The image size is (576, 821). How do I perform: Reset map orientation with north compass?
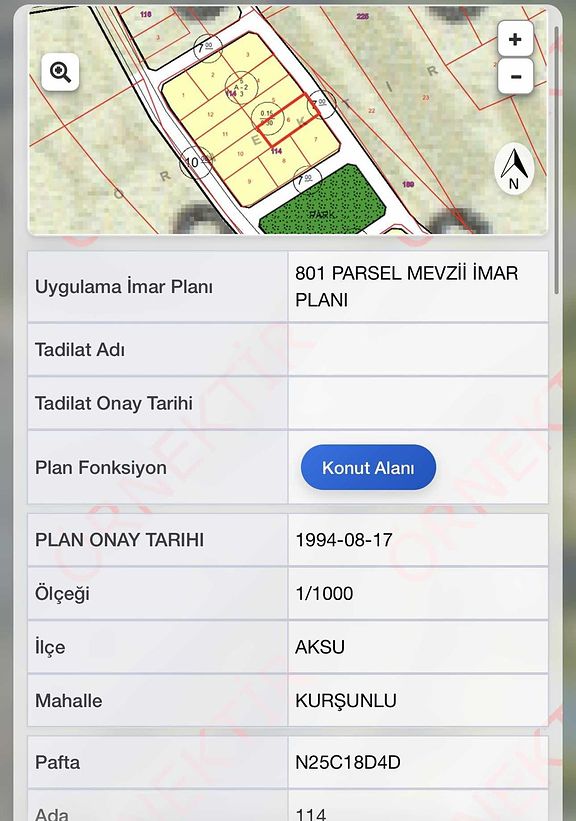pyautogui.click(x=514, y=169)
